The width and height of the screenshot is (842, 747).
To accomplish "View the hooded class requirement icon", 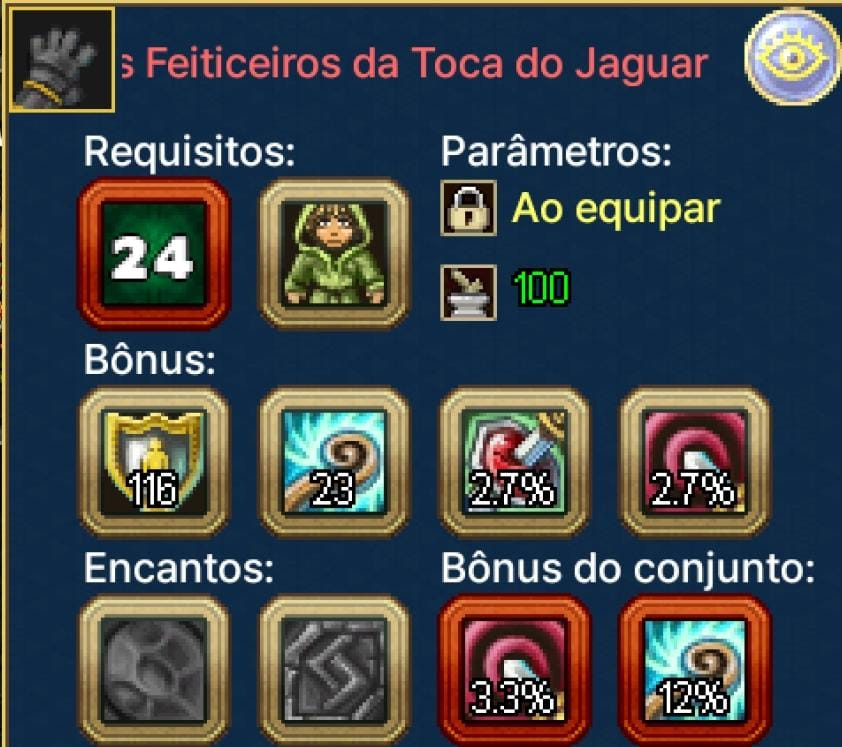I will (334, 254).
